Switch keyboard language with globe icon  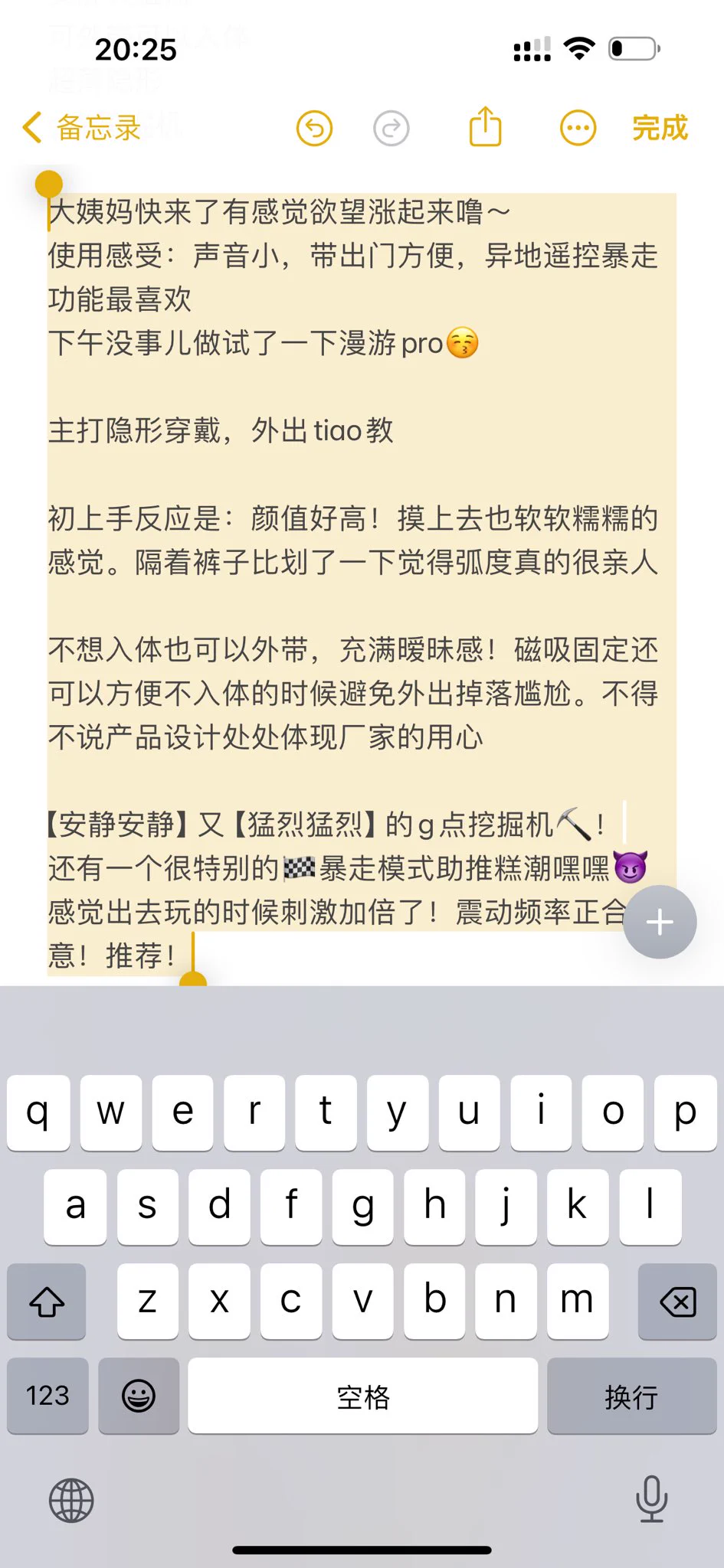point(71,1500)
